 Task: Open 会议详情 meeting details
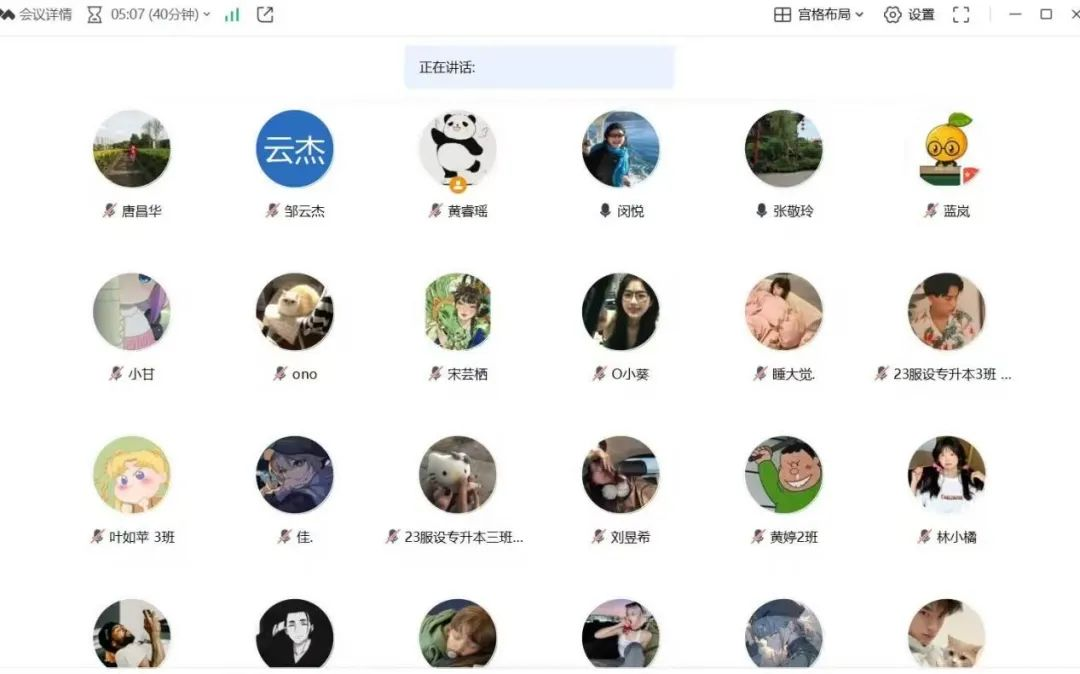point(38,15)
